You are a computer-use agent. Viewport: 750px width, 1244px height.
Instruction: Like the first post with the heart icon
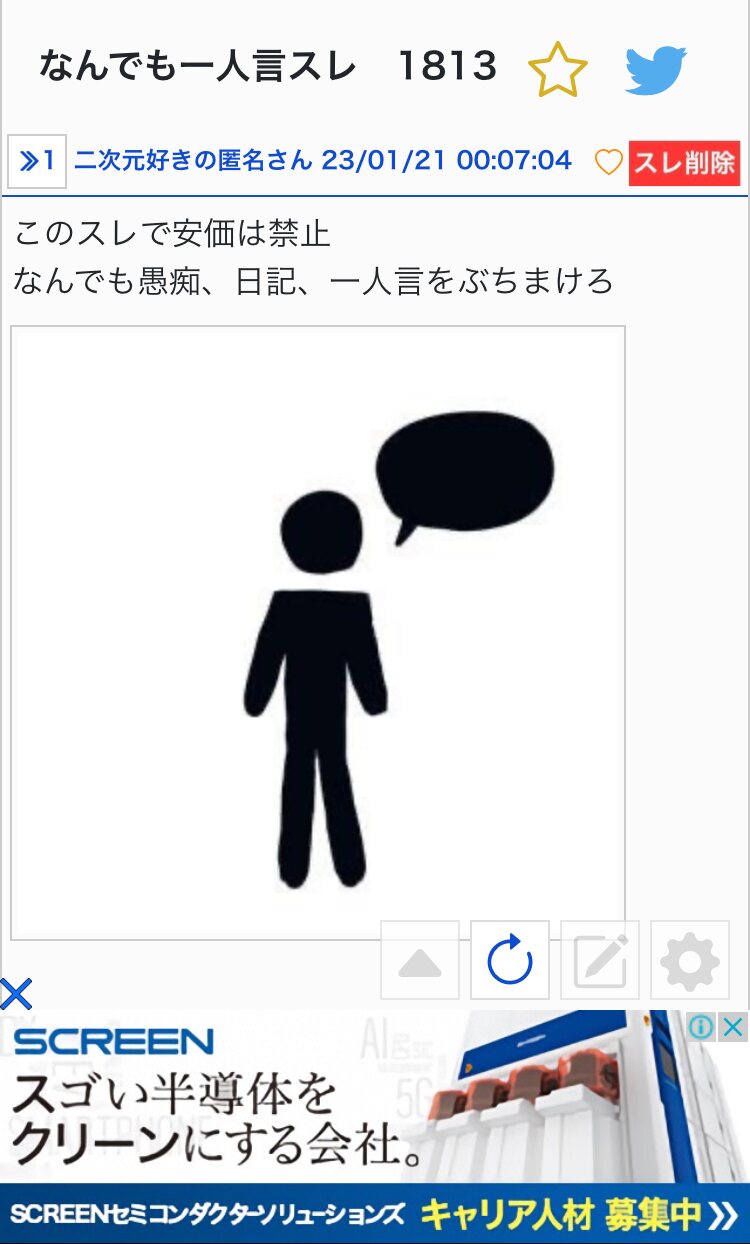coord(608,162)
